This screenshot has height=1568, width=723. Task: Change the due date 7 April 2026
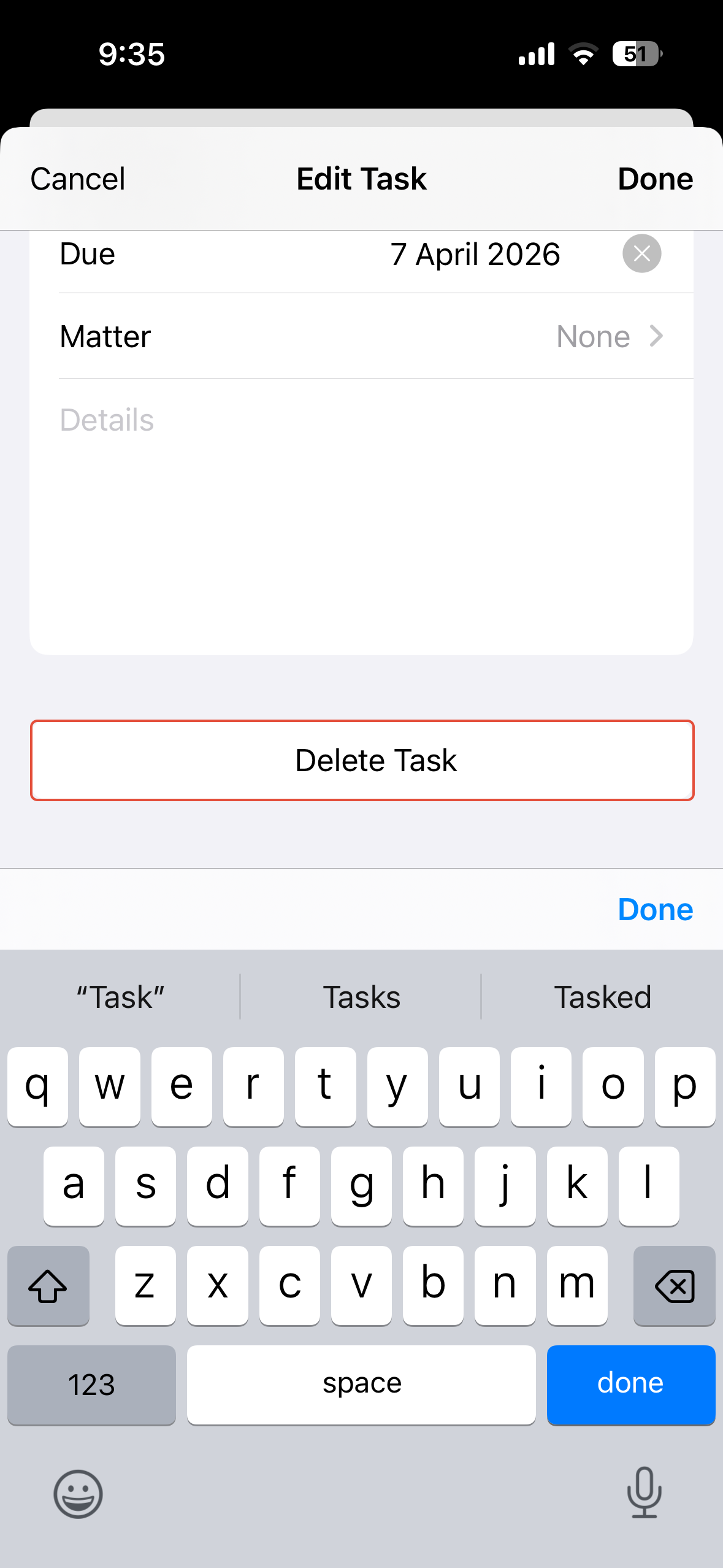click(475, 254)
